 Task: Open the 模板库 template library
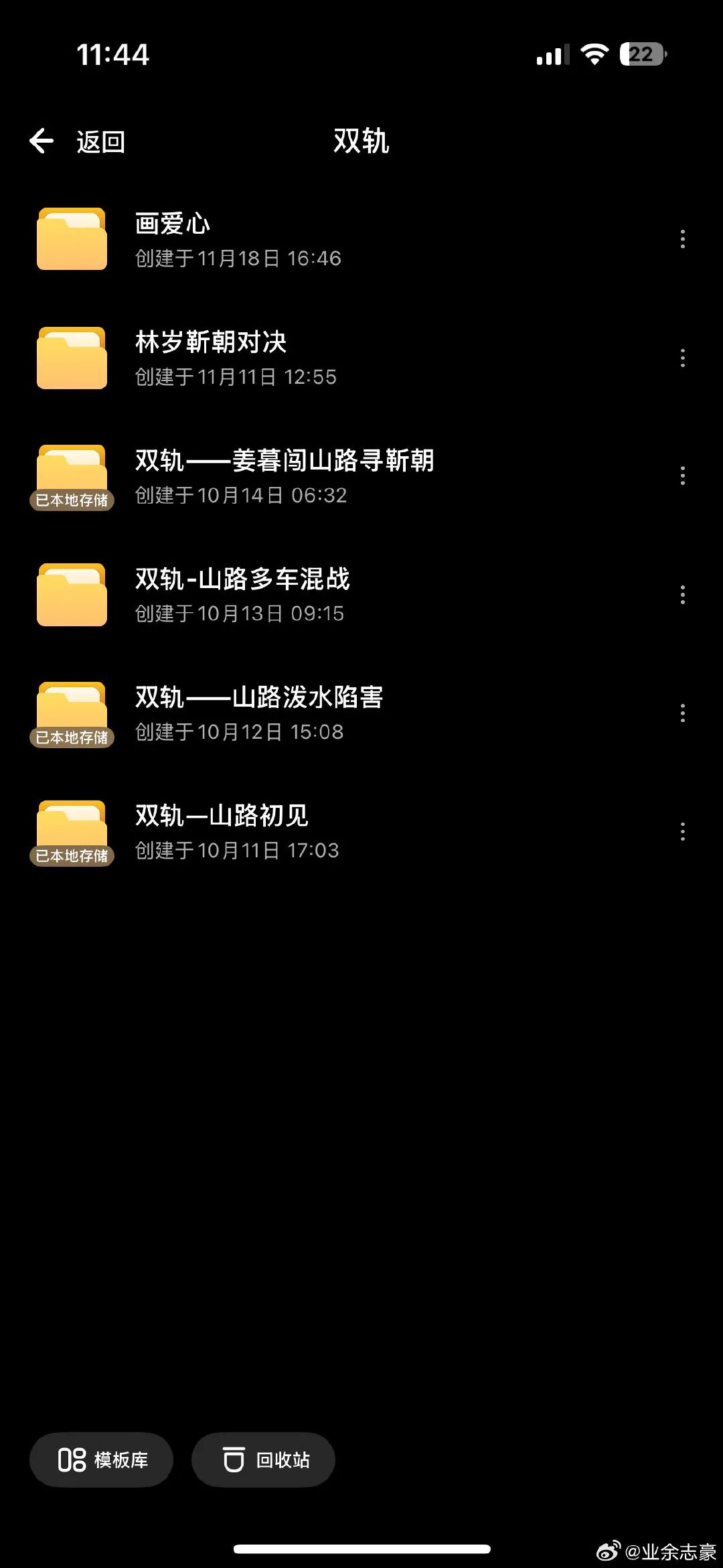[101, 1460]
